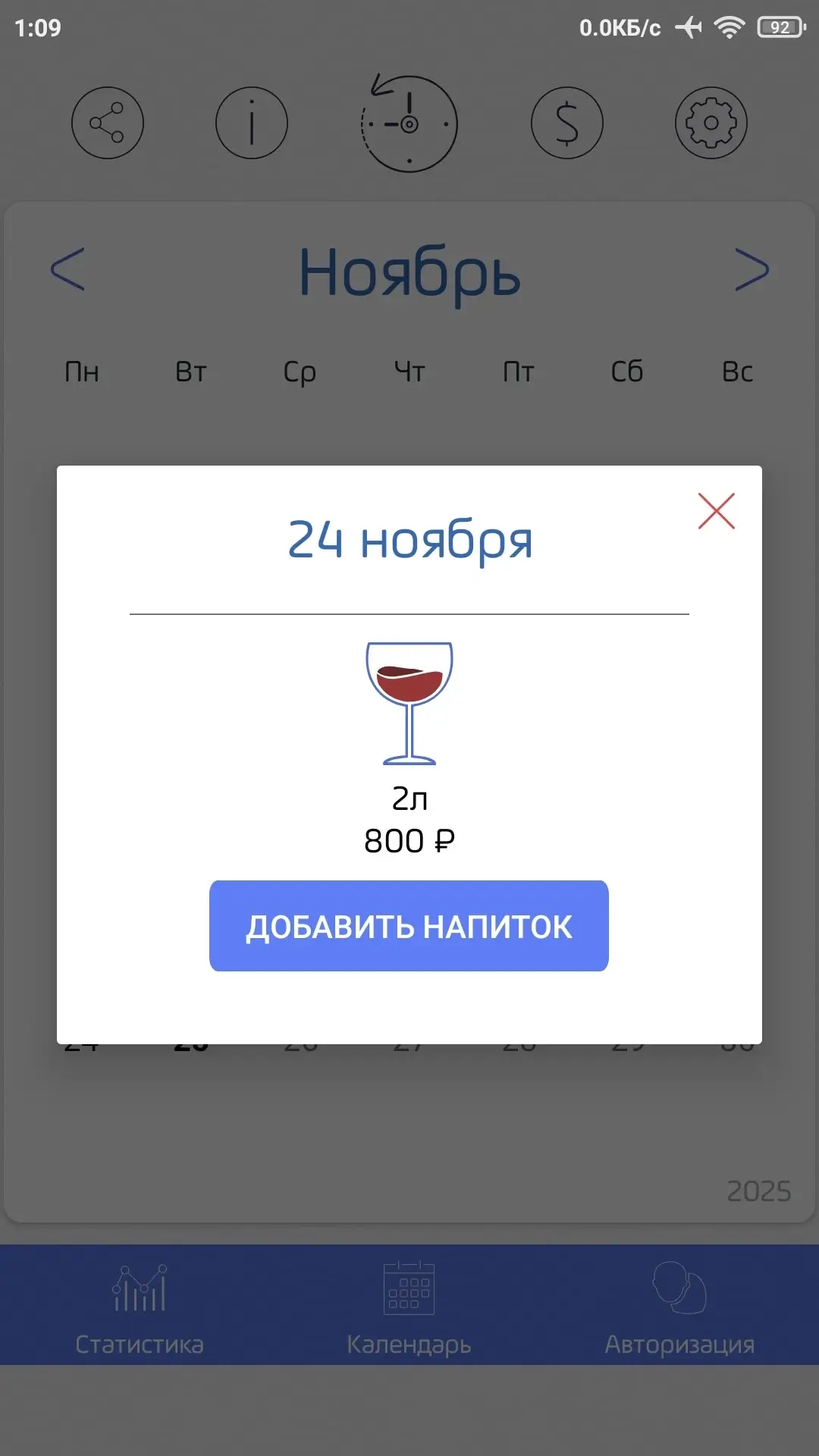Switch to the Календарь tab

[x=409, y=1306]
